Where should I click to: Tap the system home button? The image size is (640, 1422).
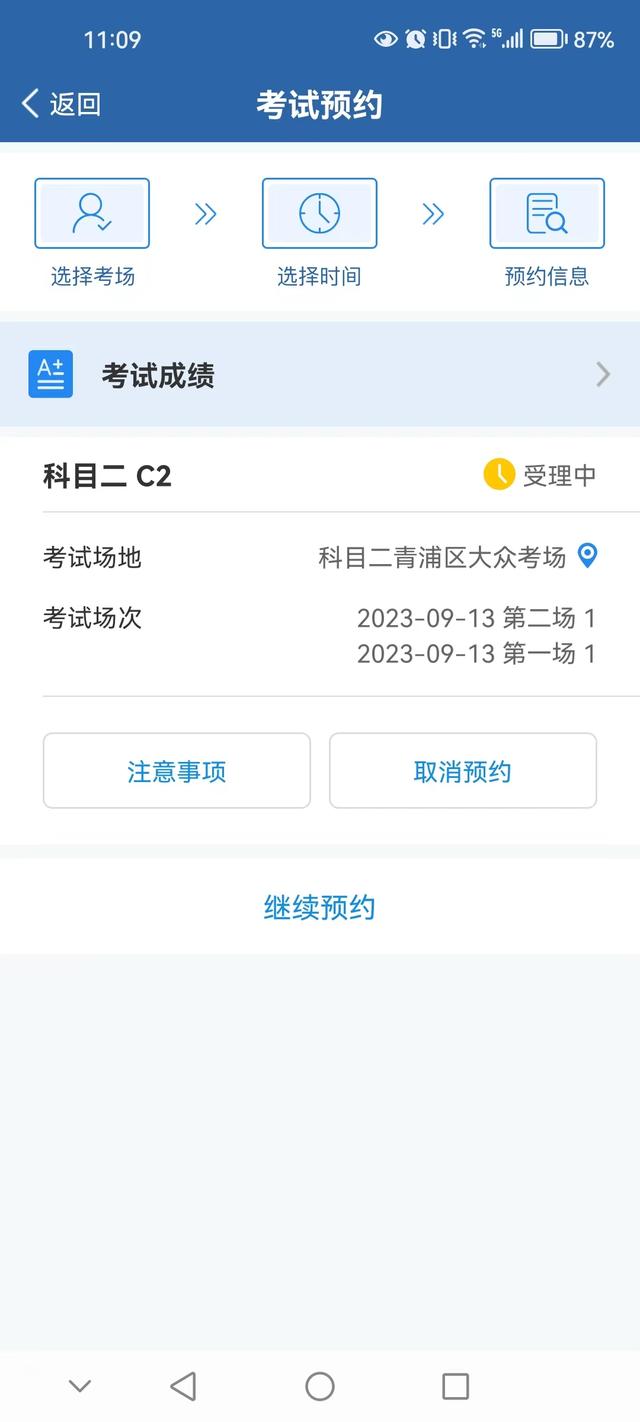[320, 1386]
